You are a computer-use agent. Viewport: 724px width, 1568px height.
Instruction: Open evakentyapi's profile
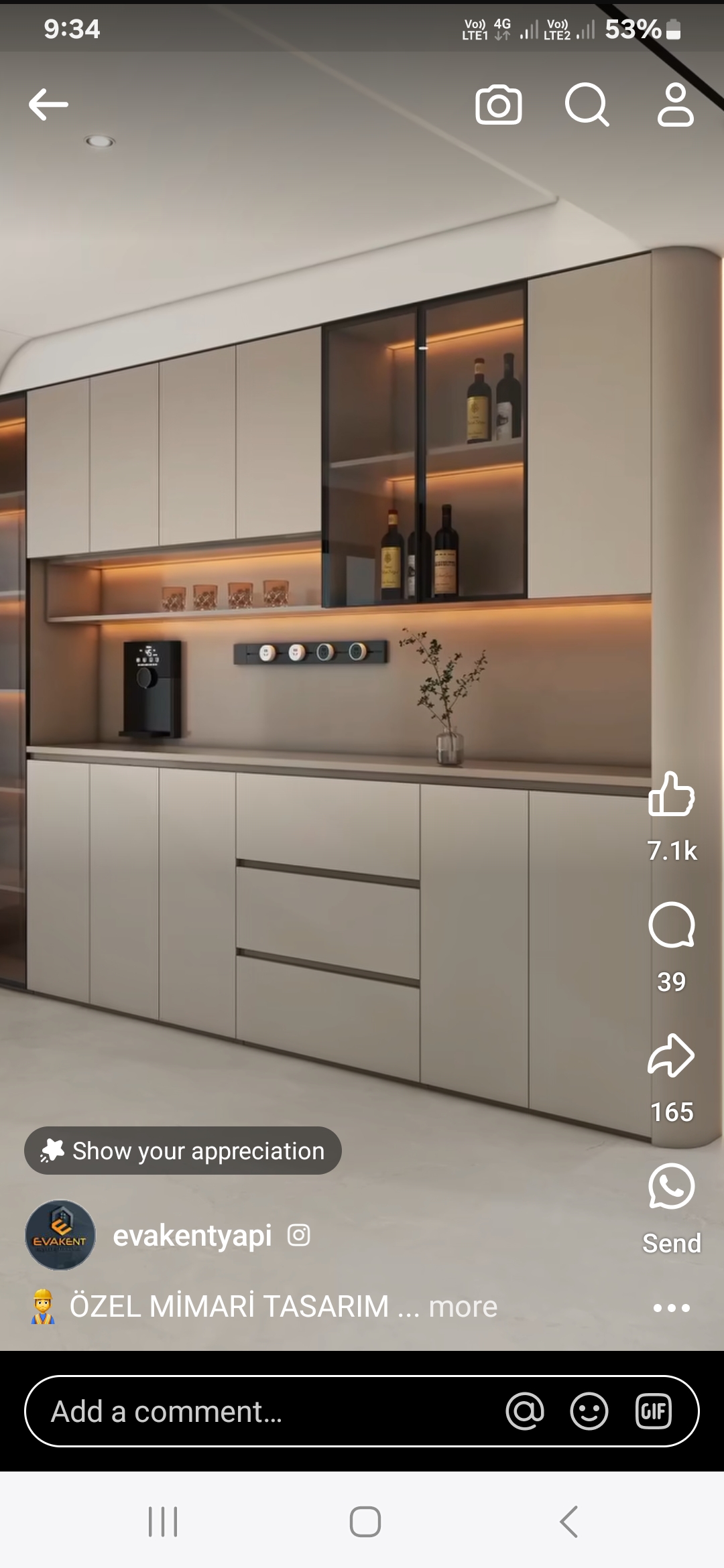[192, 1235]
